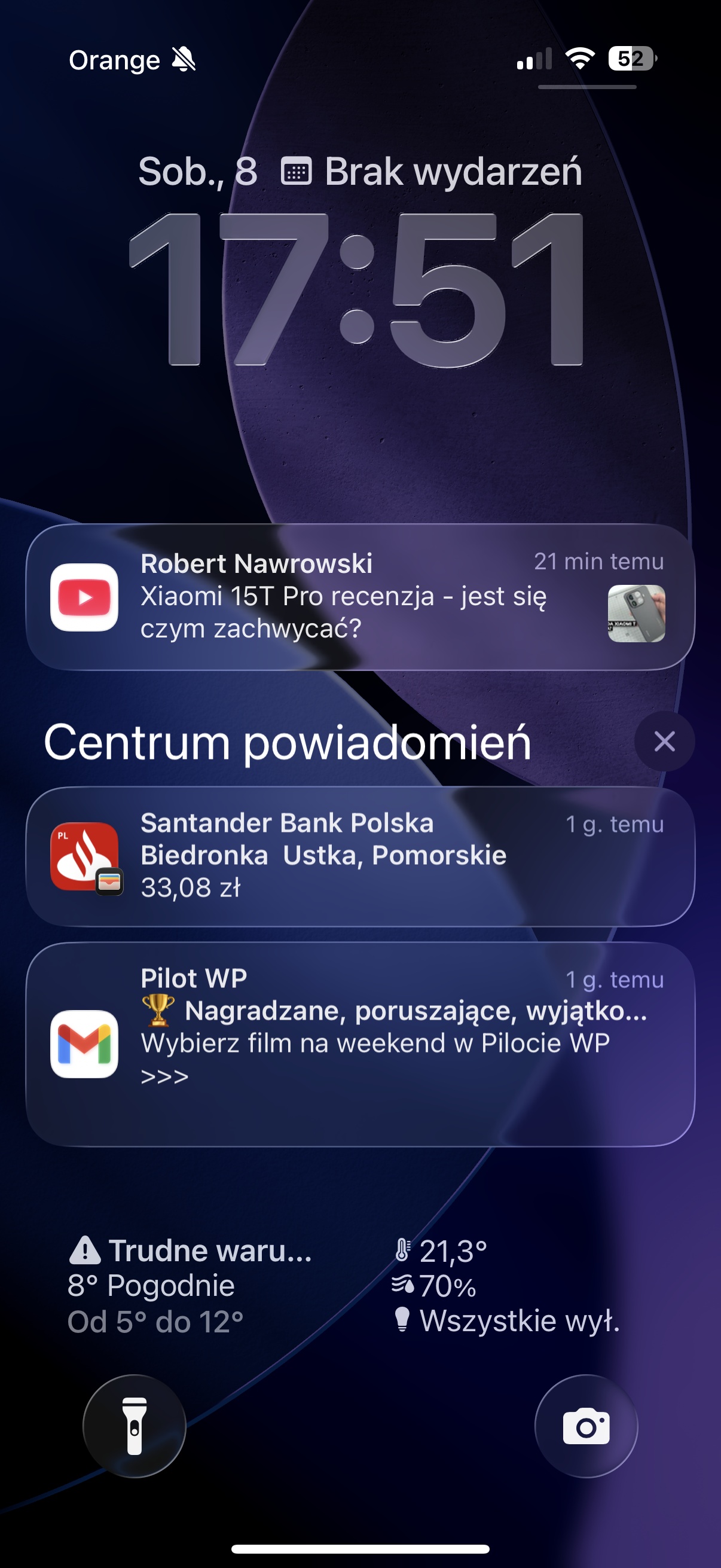The image size is (721, 1568).
Task: Turn on the flashlight
Action: [135, 1426]
